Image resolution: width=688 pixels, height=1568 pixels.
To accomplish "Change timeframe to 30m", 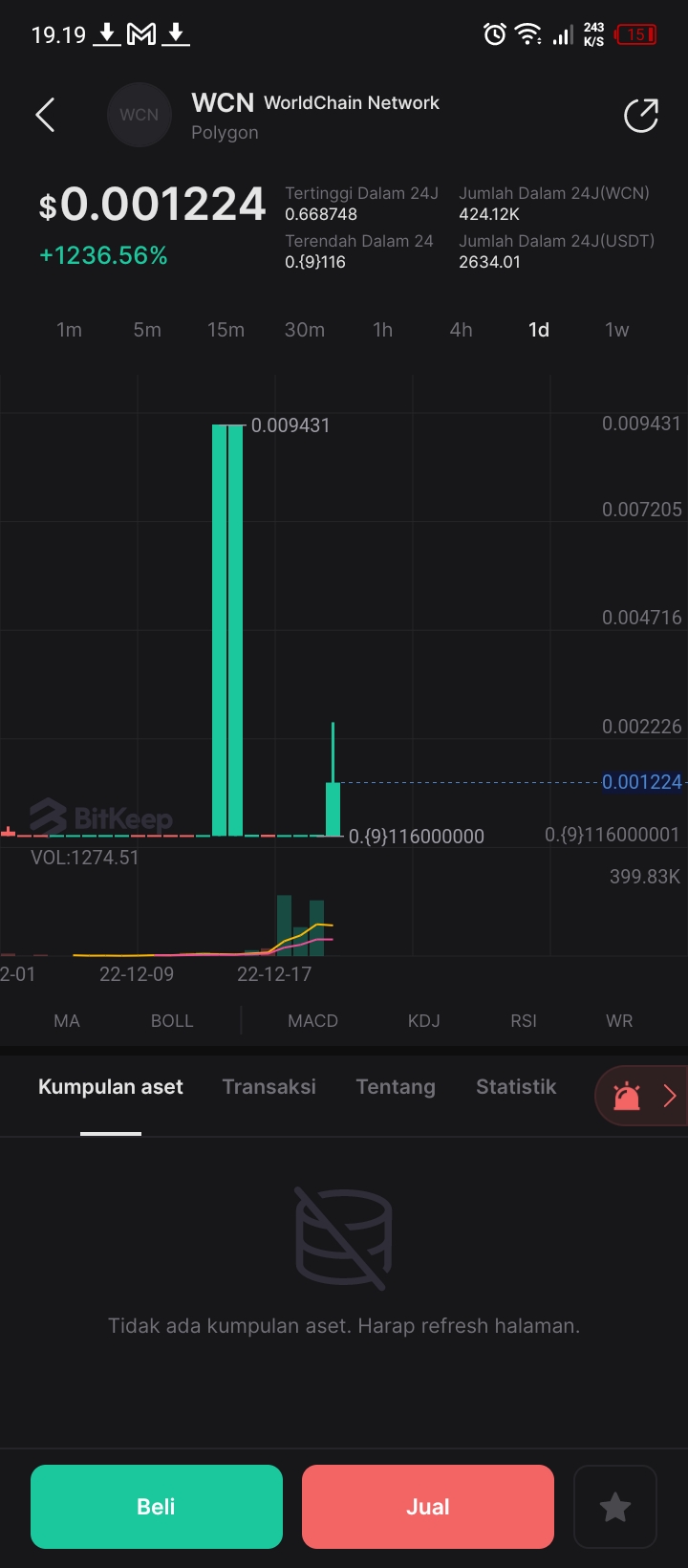I will tap(304, 330).
